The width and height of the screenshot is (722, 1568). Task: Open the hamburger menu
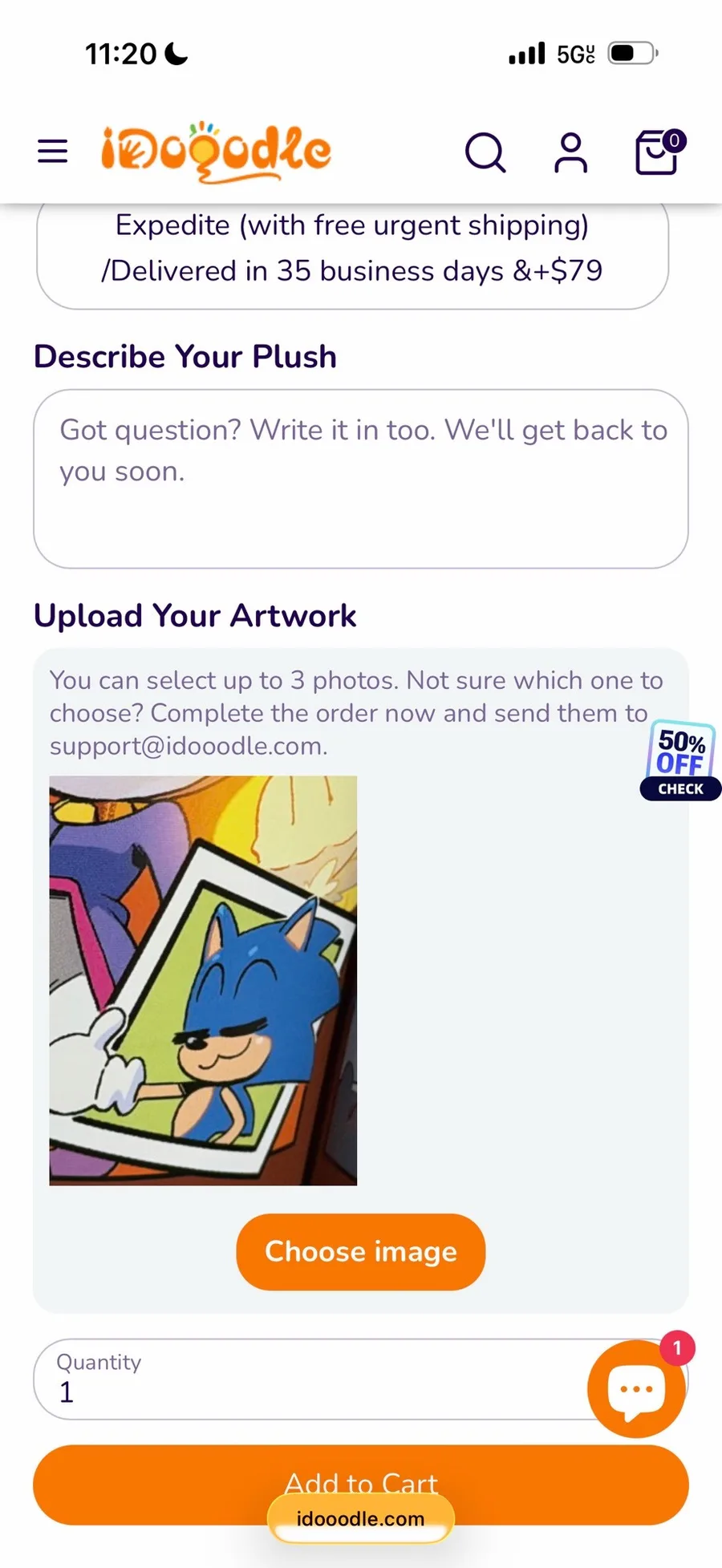(x=53, y=151)
